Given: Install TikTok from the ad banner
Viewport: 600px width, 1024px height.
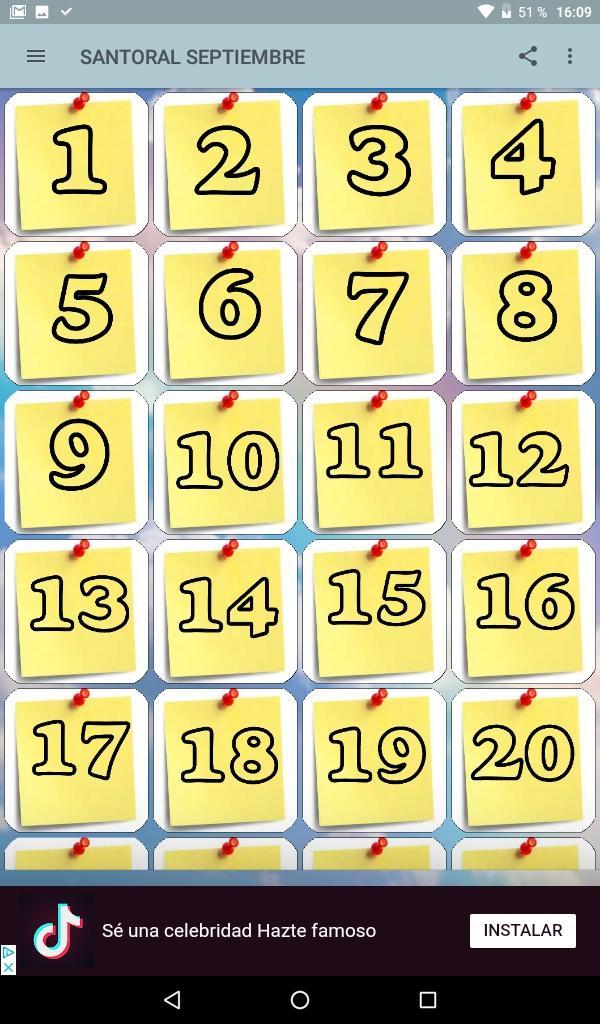Looking at the screenshot, I should click(522, 930).
